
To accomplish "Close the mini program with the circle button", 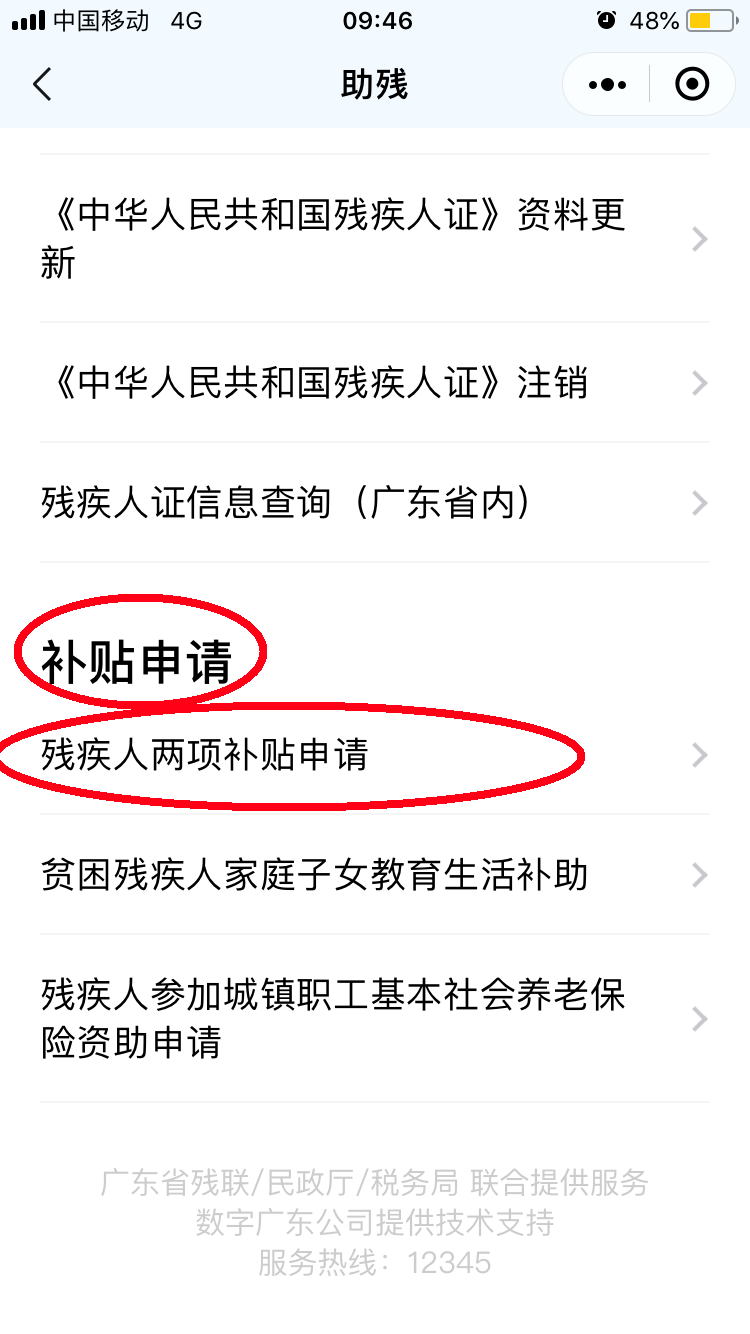I will 692,85.
